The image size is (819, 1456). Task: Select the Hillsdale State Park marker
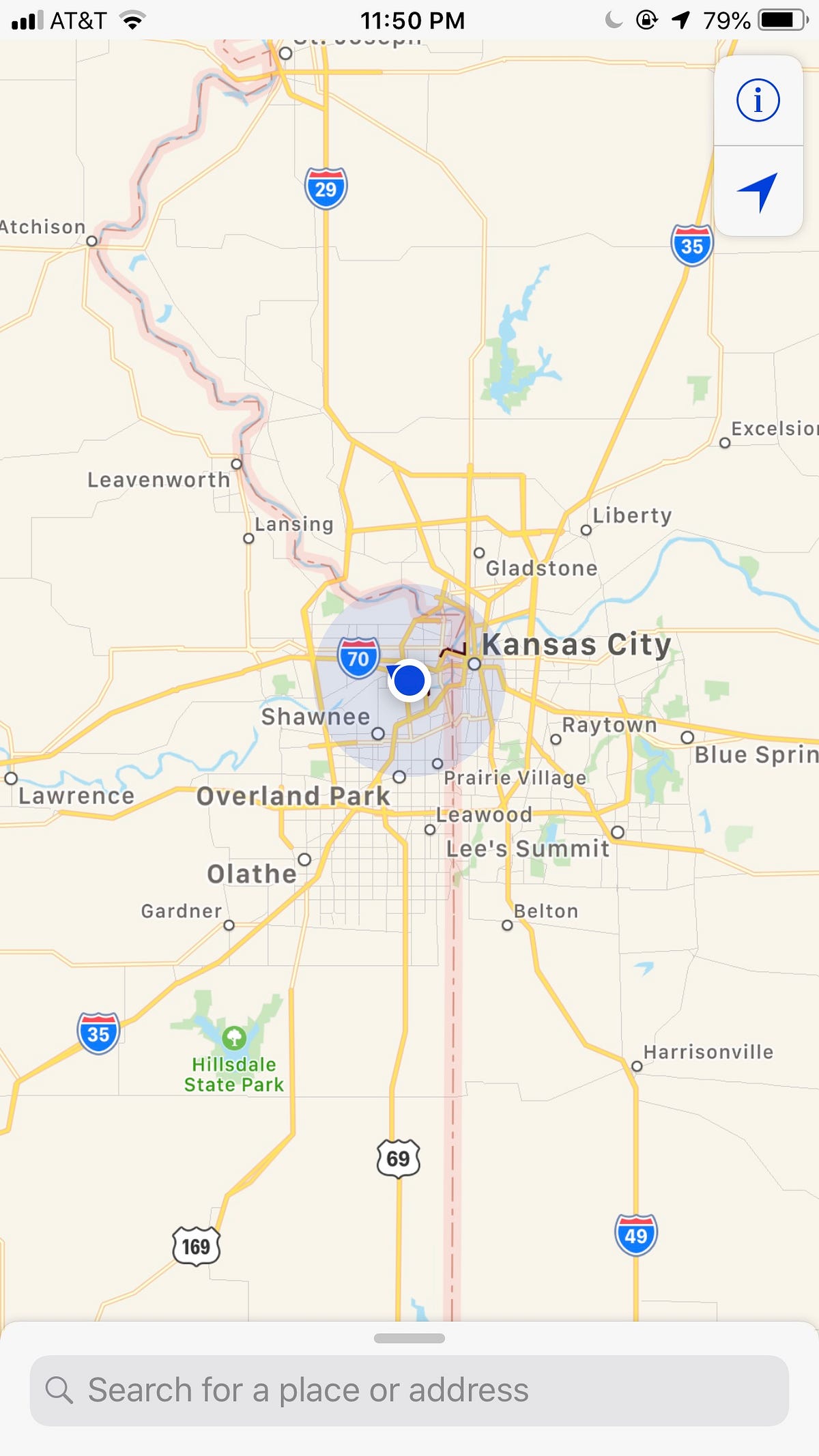pyautogui.click(x=234, y=1038)
